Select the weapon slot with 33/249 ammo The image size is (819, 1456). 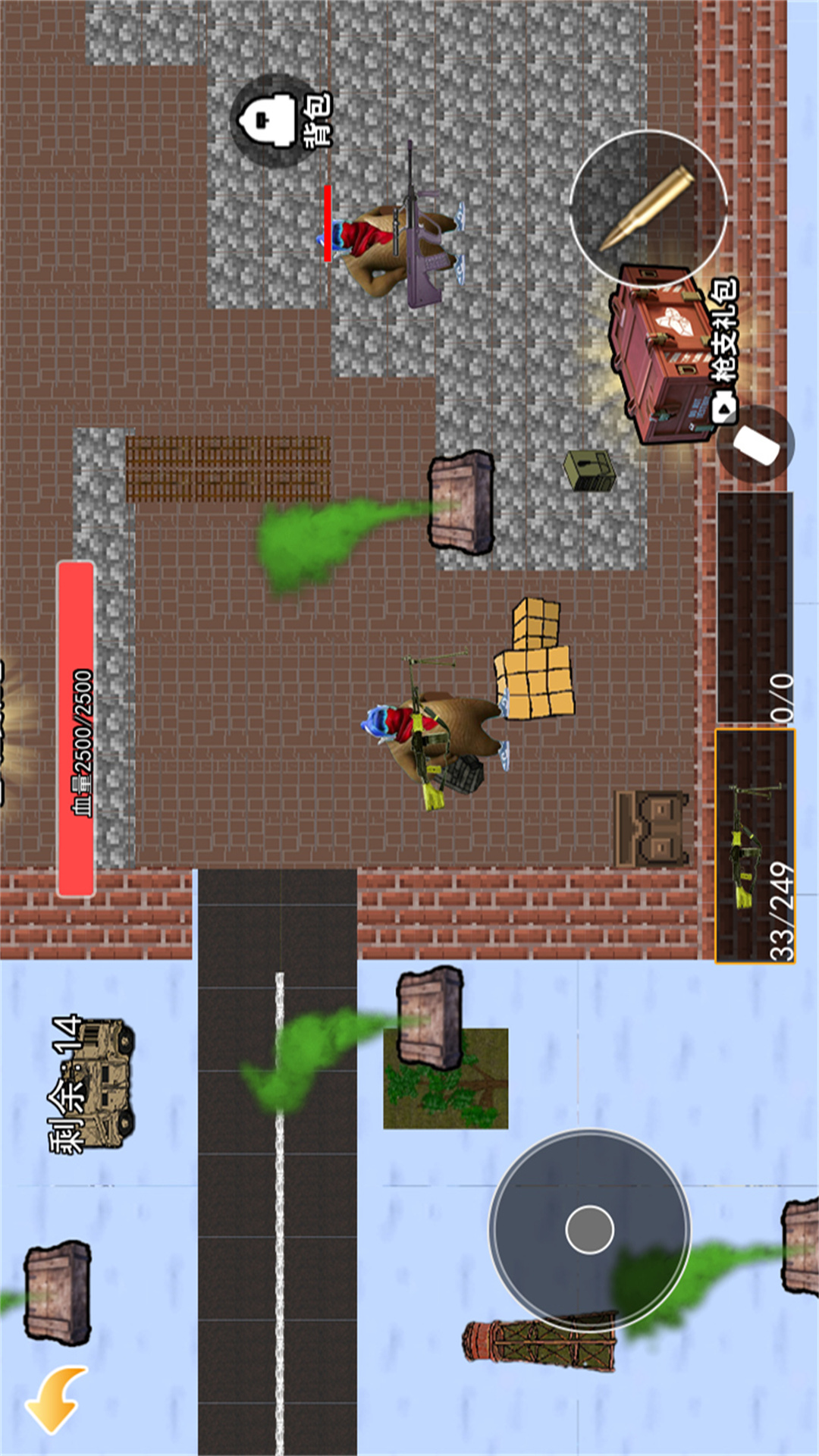[755, 846]
